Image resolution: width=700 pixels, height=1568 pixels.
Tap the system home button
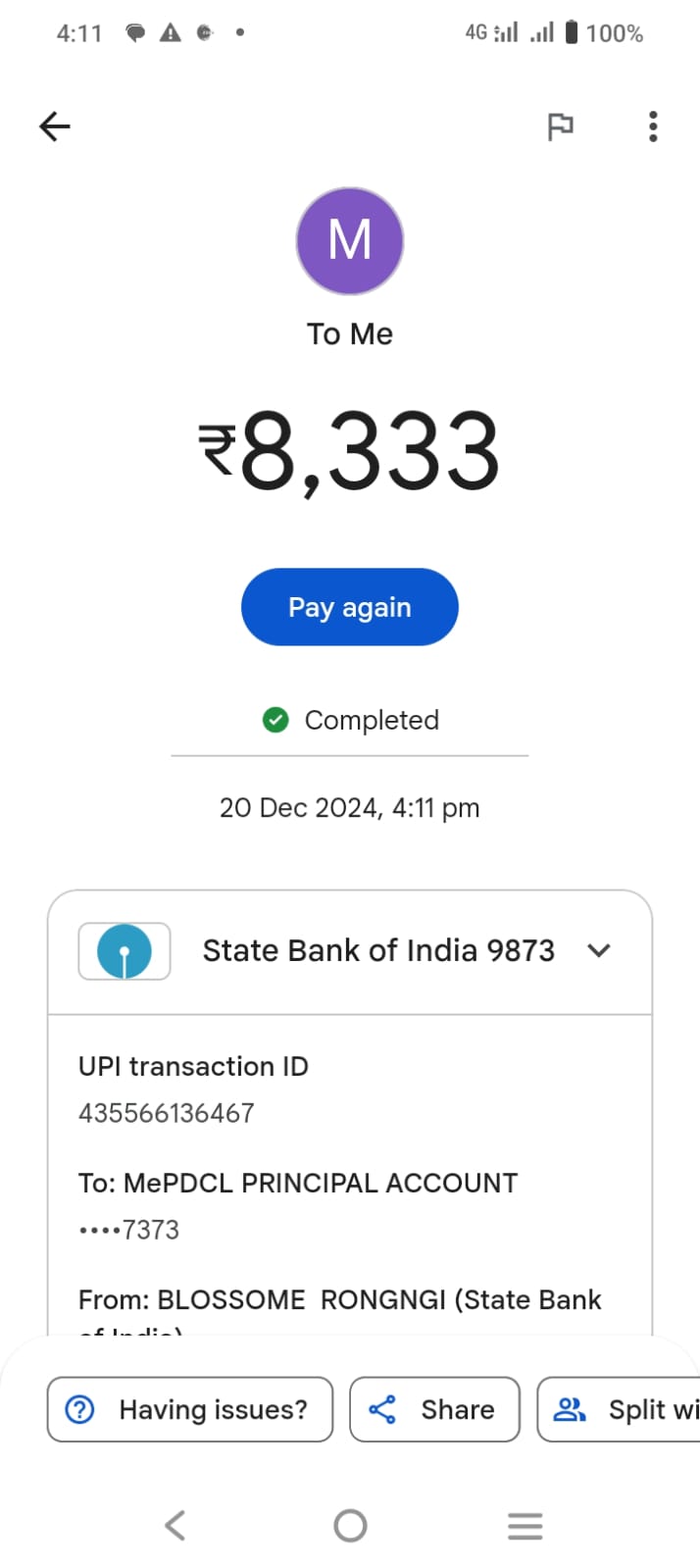[x=350, y=1525]
